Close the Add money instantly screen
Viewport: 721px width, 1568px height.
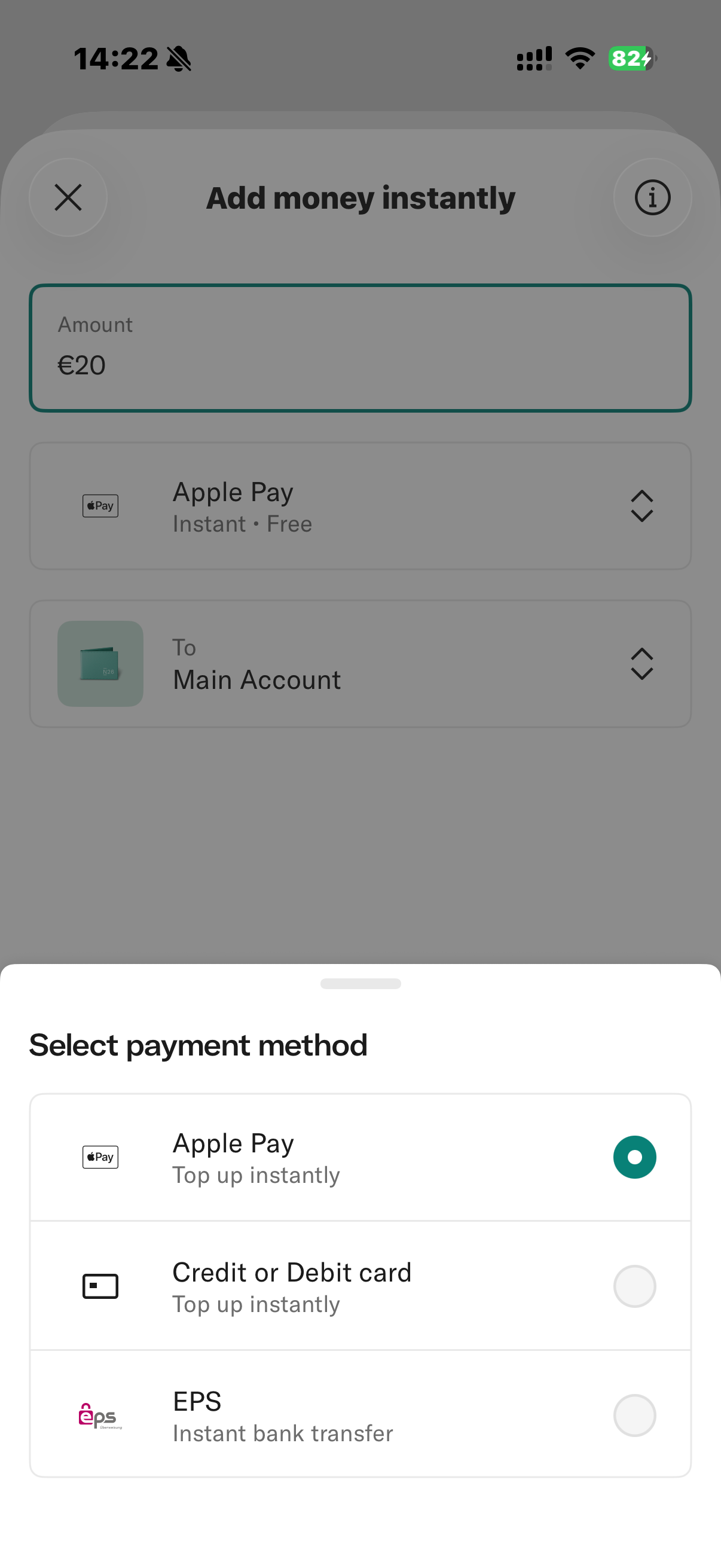(68, 197)
